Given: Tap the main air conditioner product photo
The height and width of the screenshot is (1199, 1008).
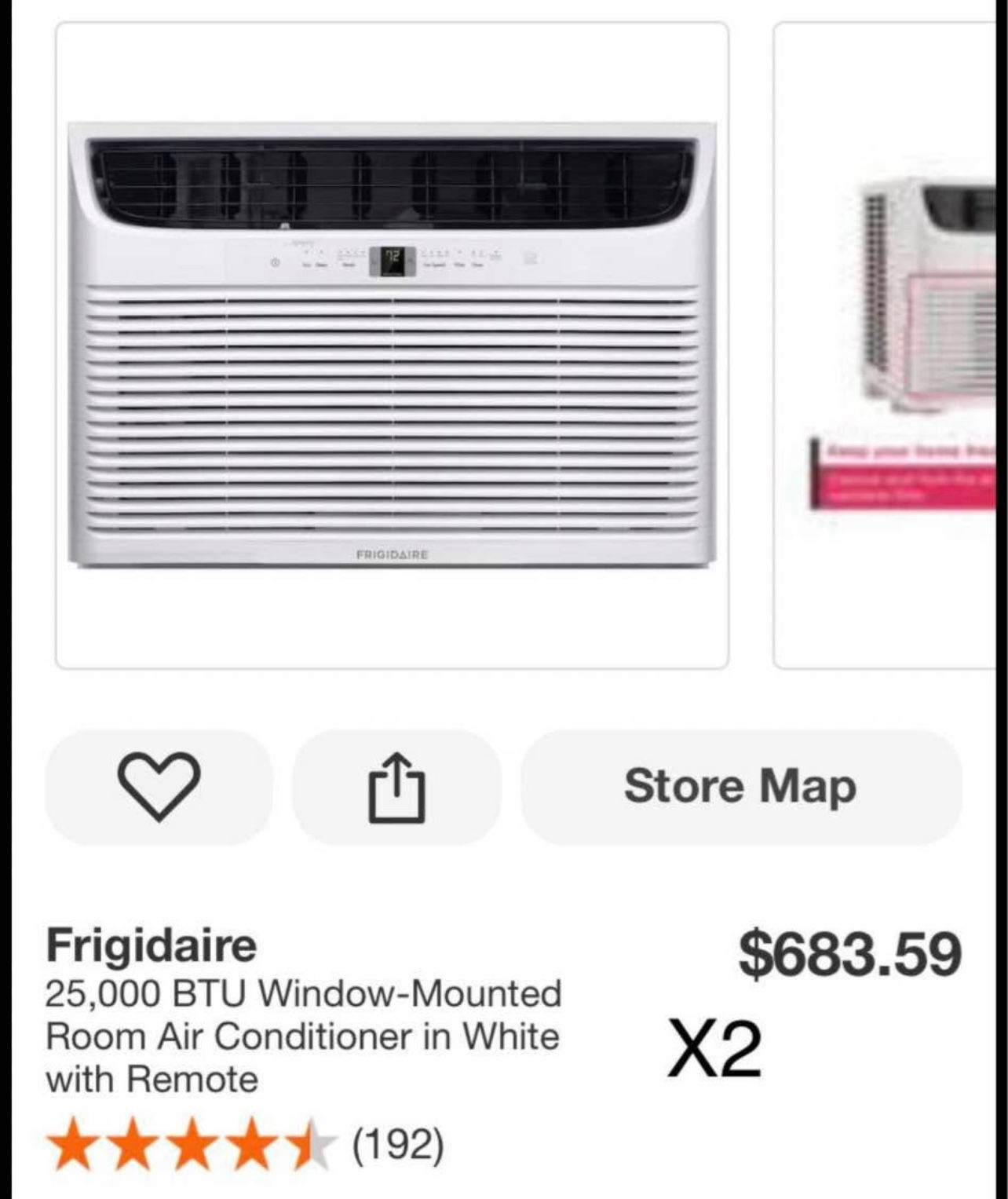Looking at the screenshot, I should point(393,345).
